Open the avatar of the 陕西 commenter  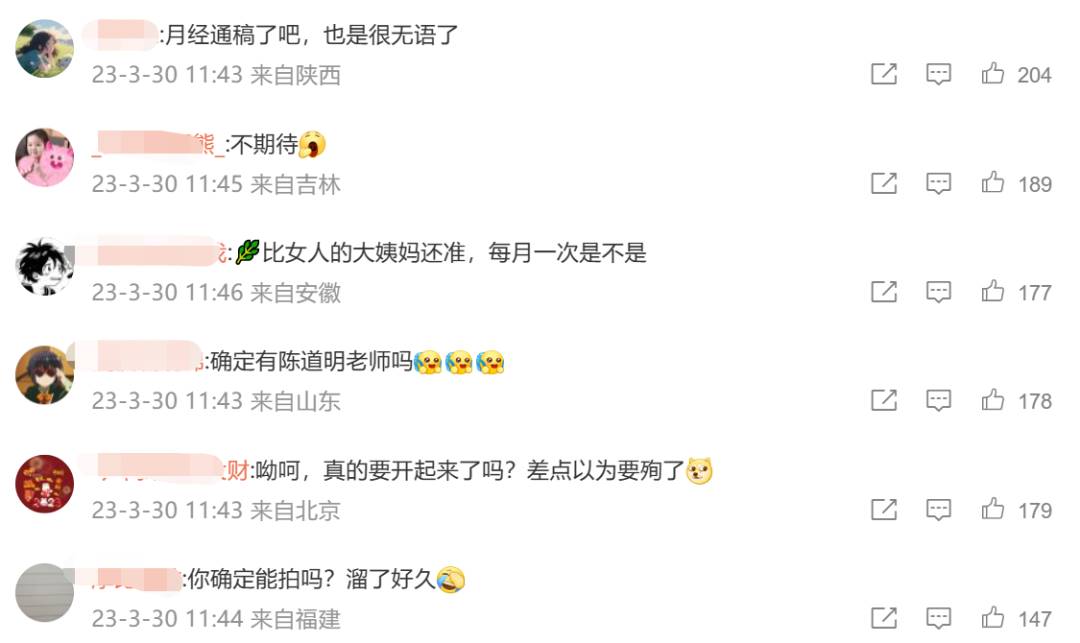[x=45, y=48]
